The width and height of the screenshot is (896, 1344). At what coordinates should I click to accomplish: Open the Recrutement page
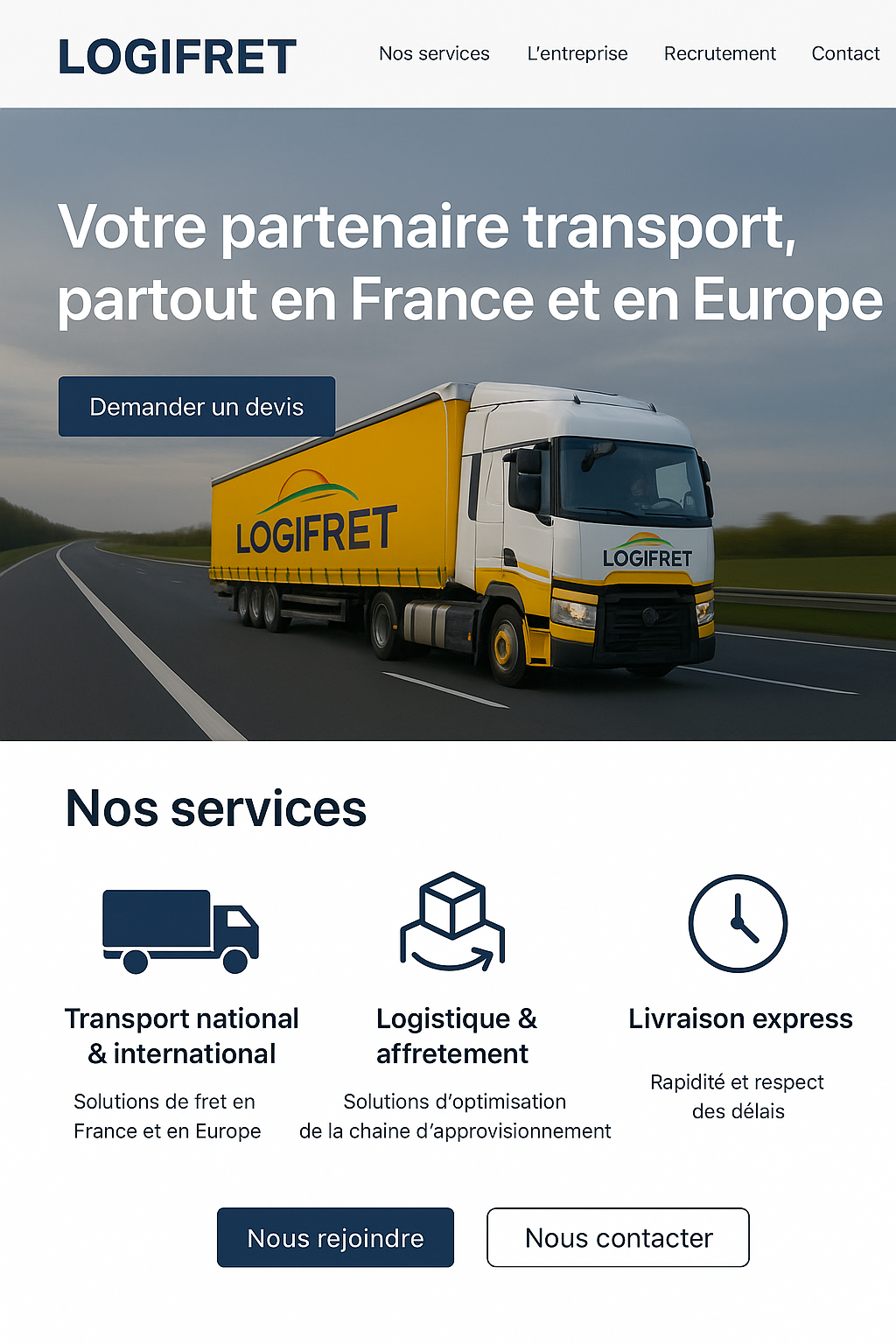(x=719, y=53)
